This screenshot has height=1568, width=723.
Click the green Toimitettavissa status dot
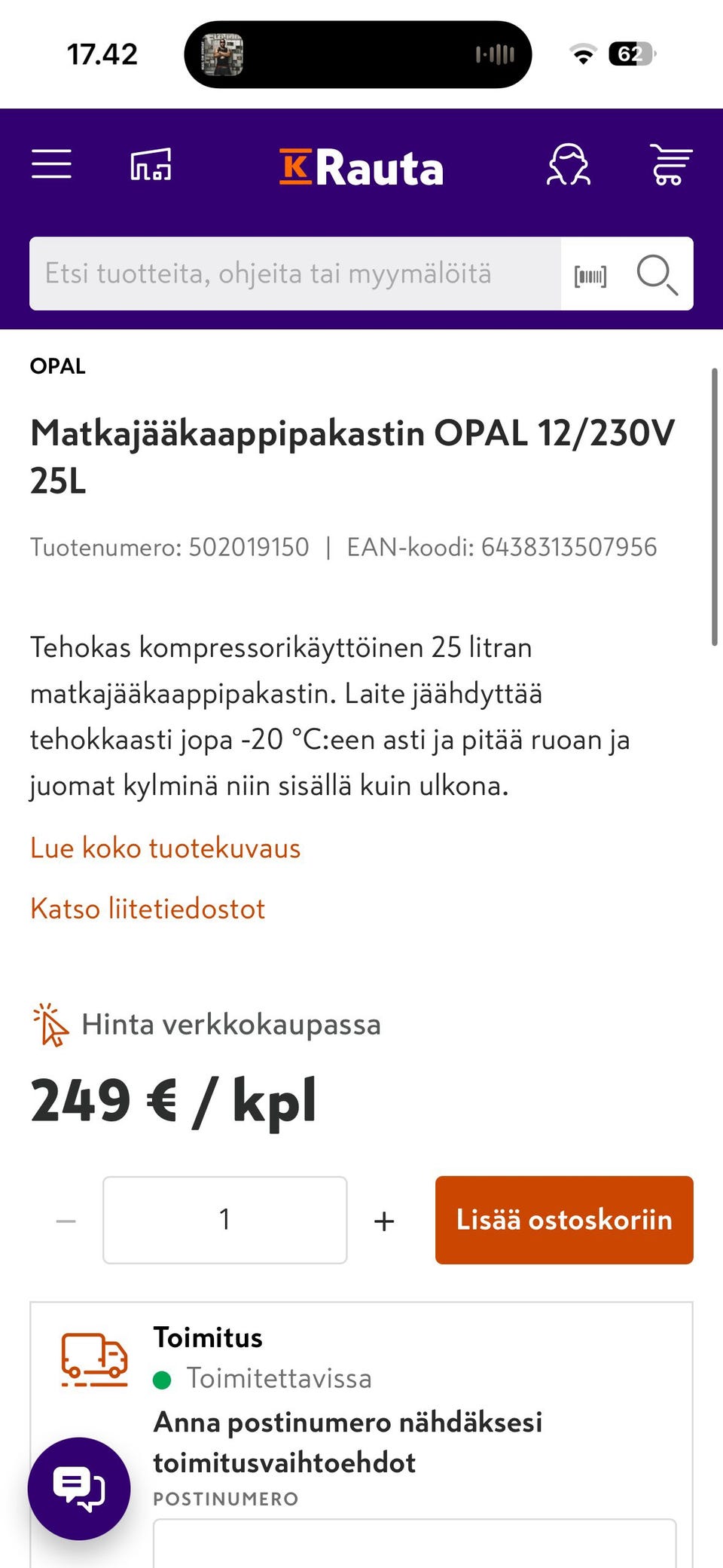click(x=164, y=1379)
